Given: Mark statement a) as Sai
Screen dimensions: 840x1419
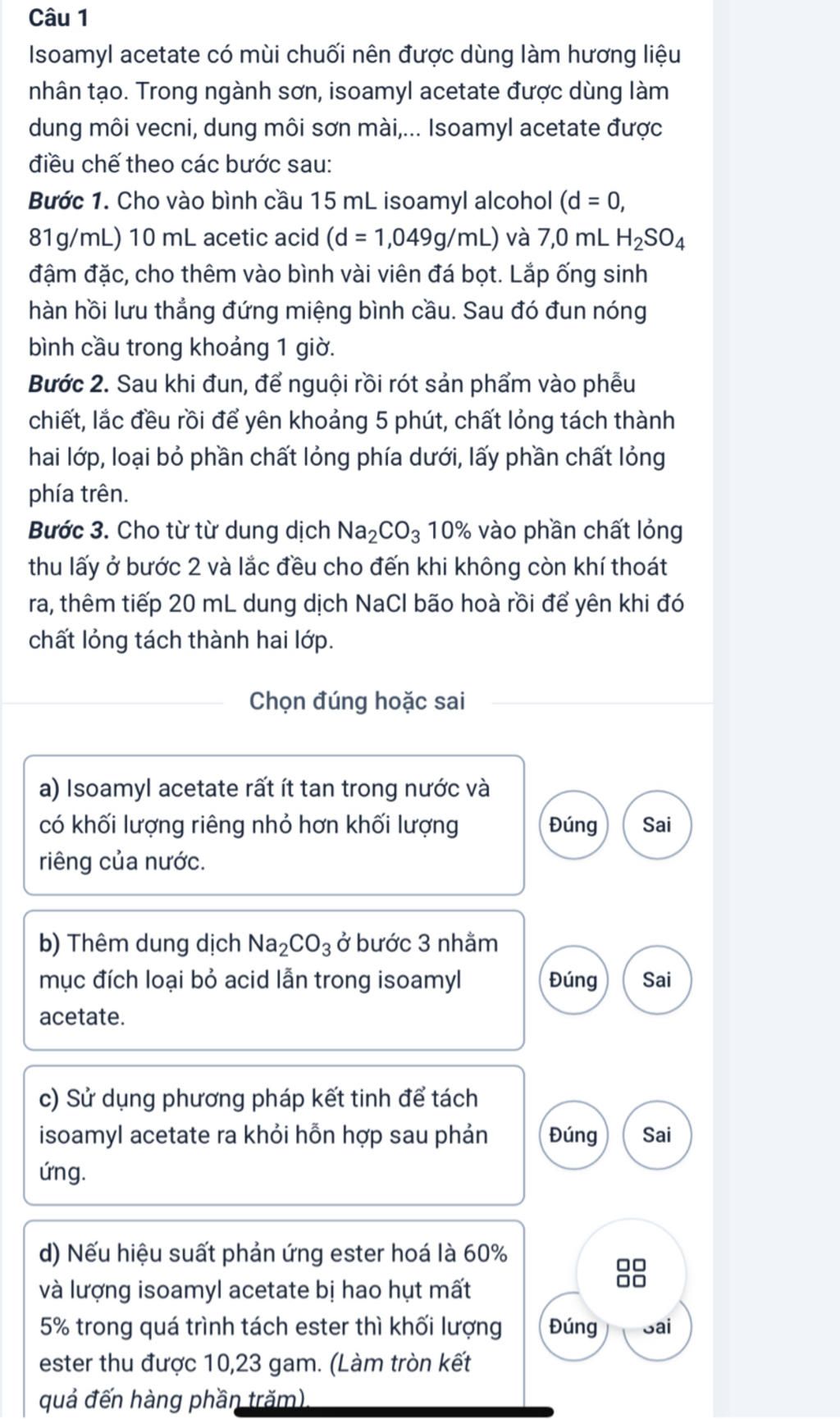Looking at the screenshot, I should point(657,825).
